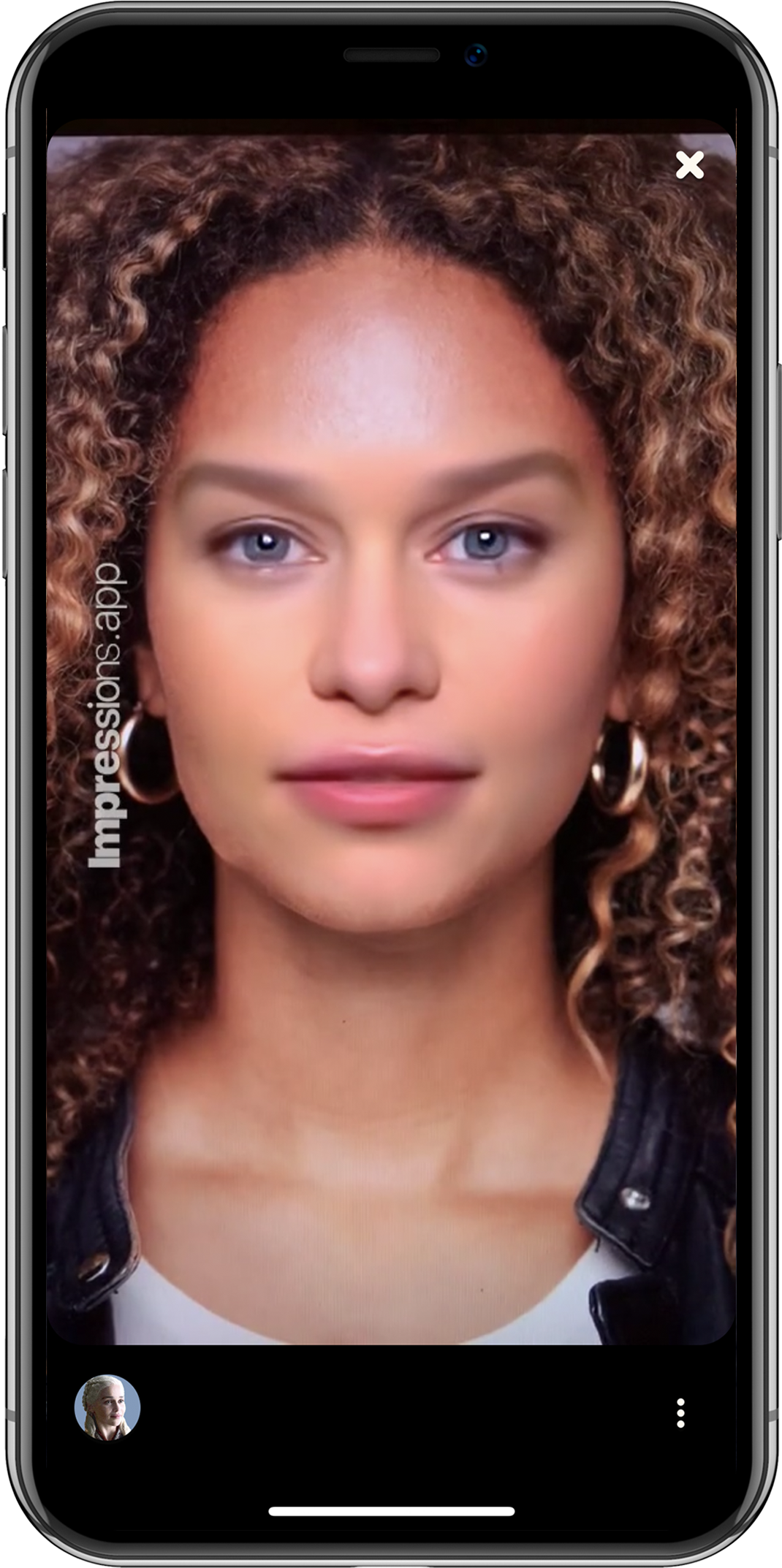Image resolution: width=782 pixels, height=1568 pixels.
Task: Open the selected celebrity face thumbnail
Action: (x=107, y=1407)
